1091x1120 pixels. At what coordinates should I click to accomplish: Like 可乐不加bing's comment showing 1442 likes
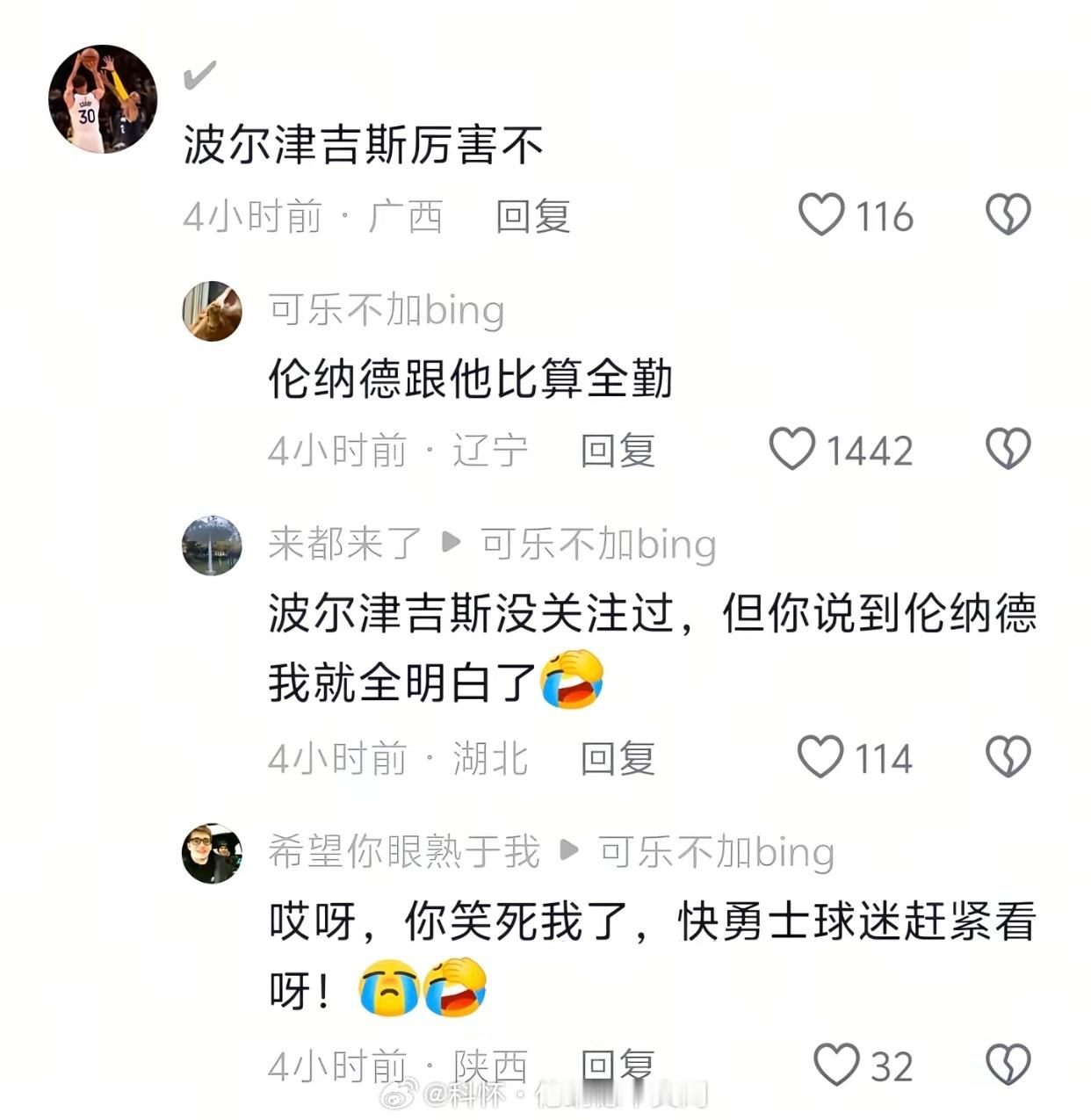tap(793, 450)
